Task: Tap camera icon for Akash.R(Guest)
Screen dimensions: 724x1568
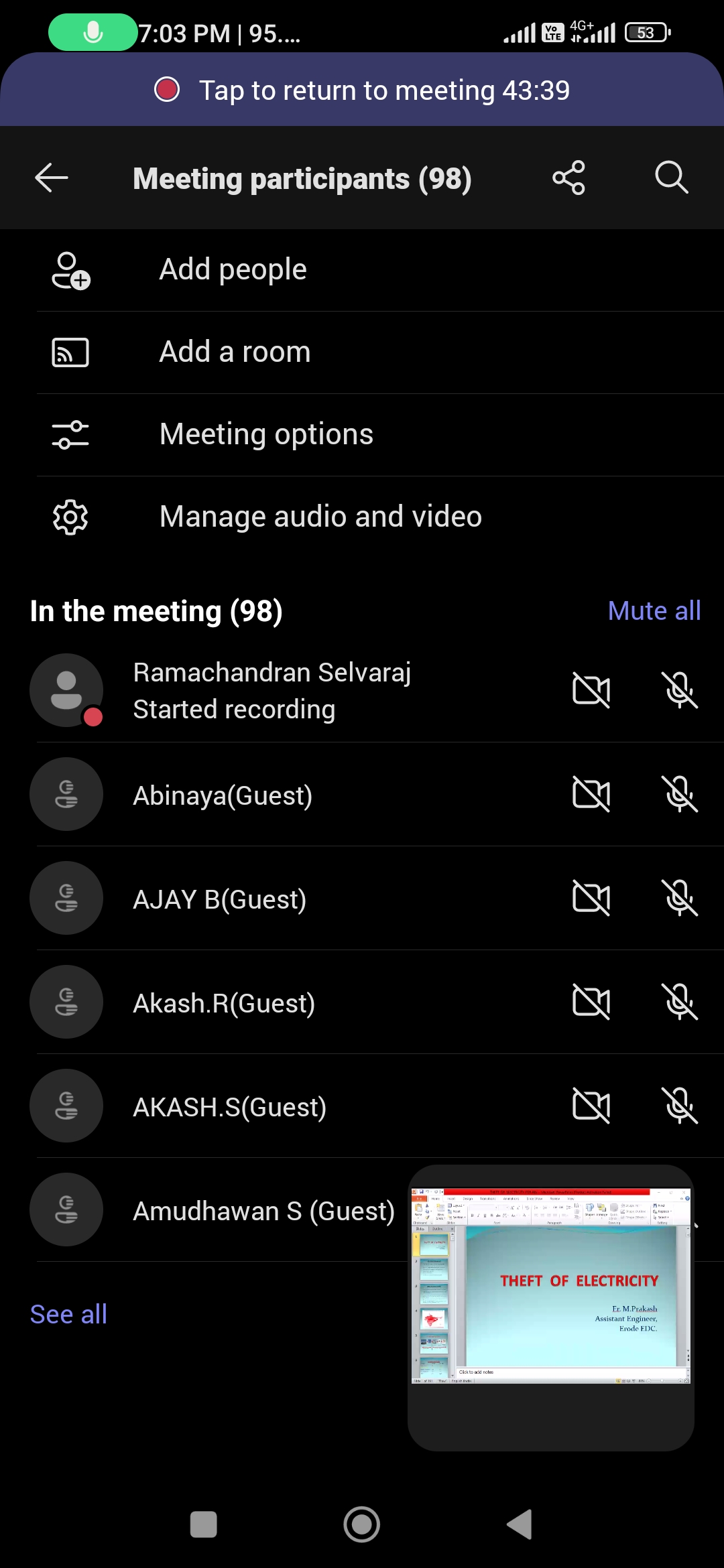Action: pyautogui.click(x=591, y=1002)
